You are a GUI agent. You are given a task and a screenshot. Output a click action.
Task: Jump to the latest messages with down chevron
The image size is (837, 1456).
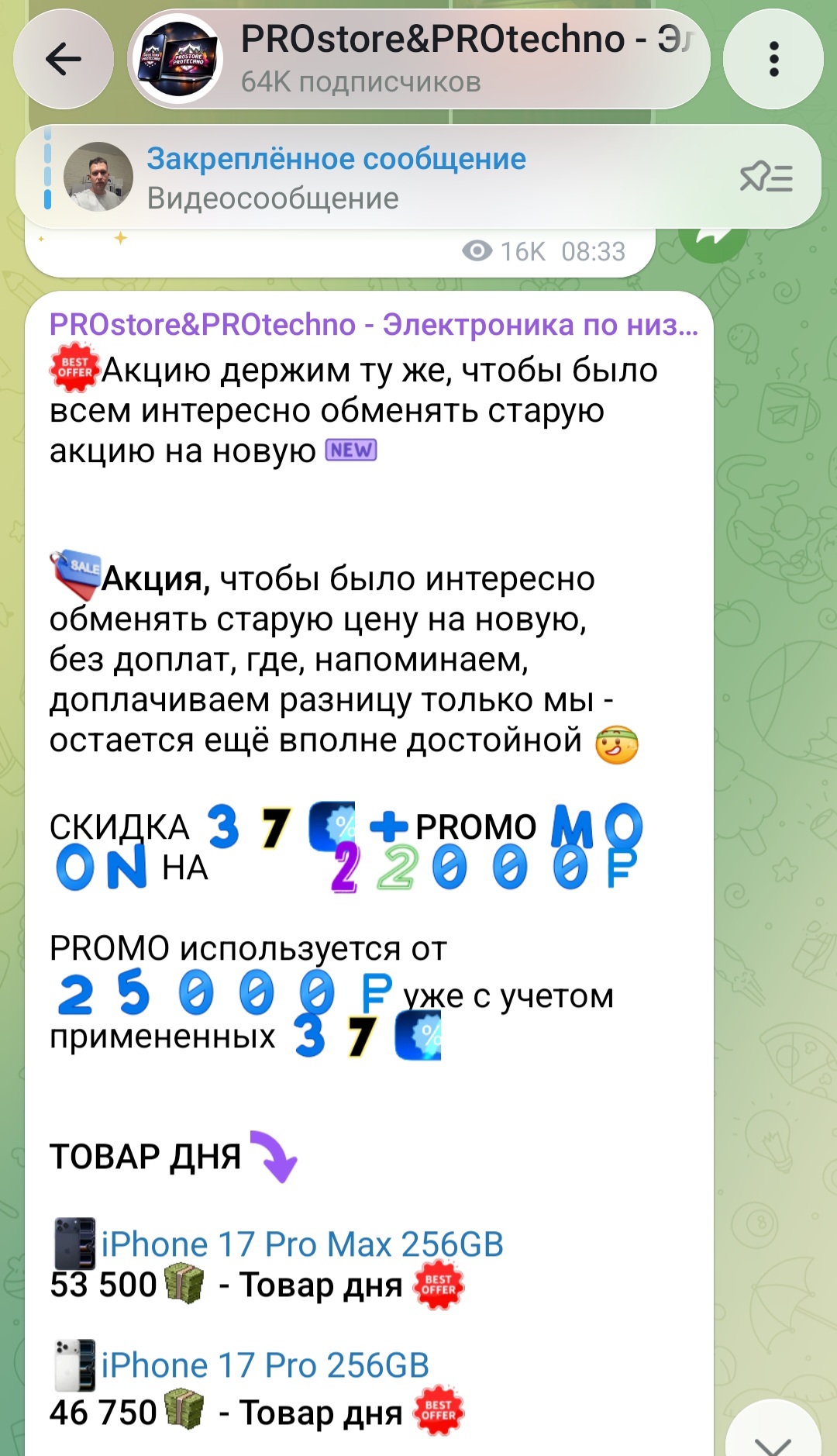pos(773,1434)
